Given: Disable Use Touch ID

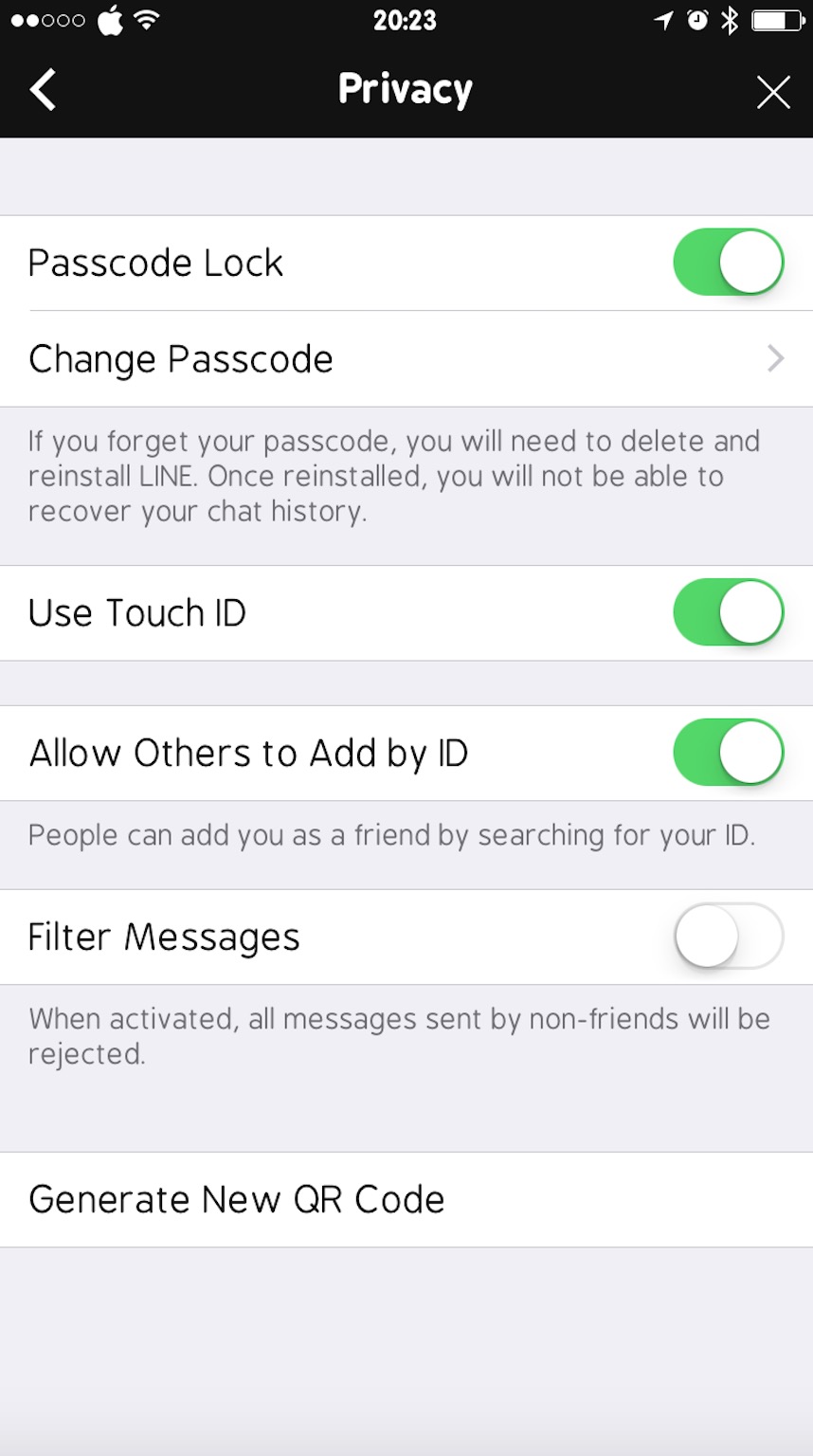Looking at the screenshot, I should 729,612.
